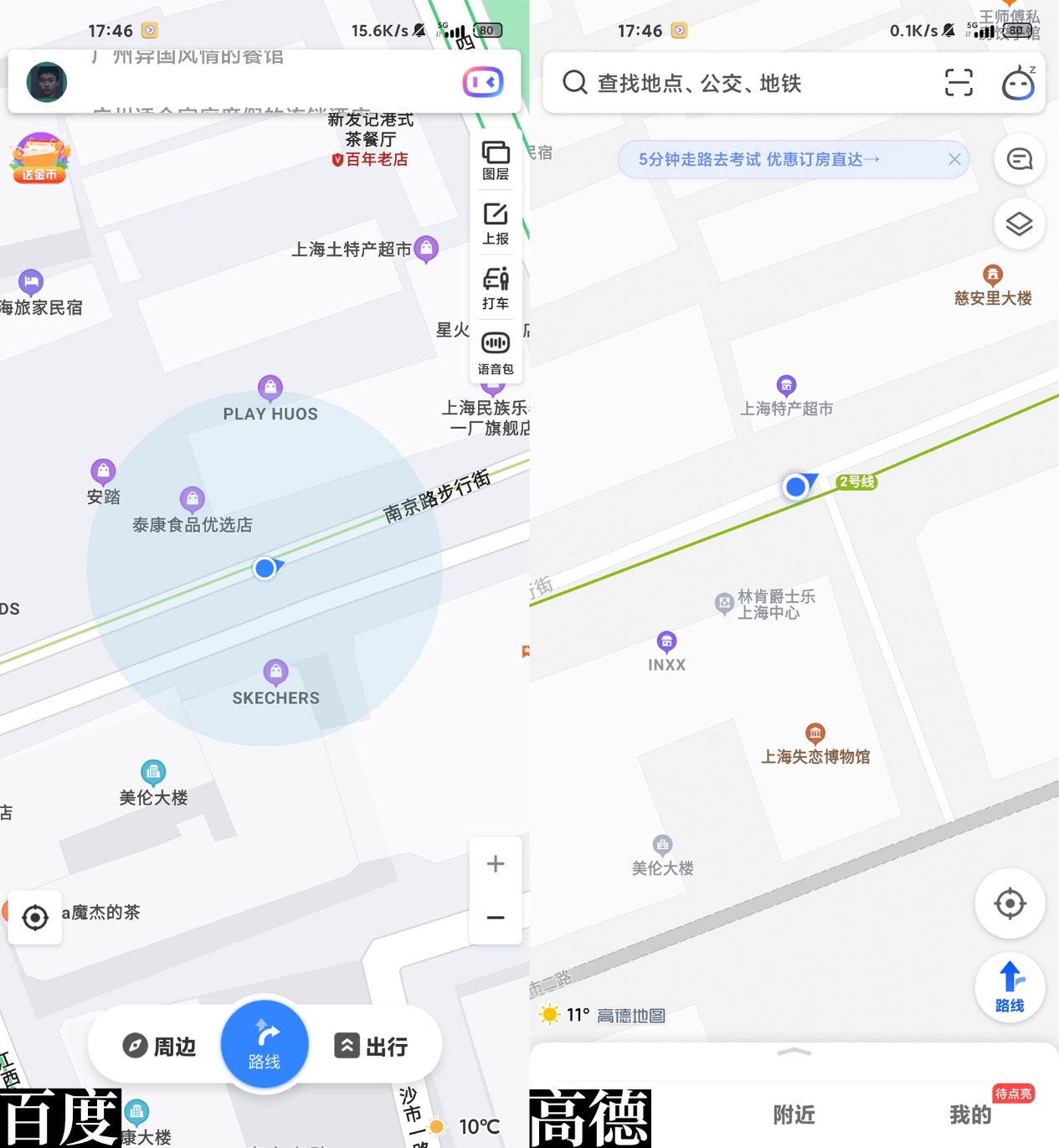
Task: Open the 打车 taxi hailing feature
Action: coord(496,287)
